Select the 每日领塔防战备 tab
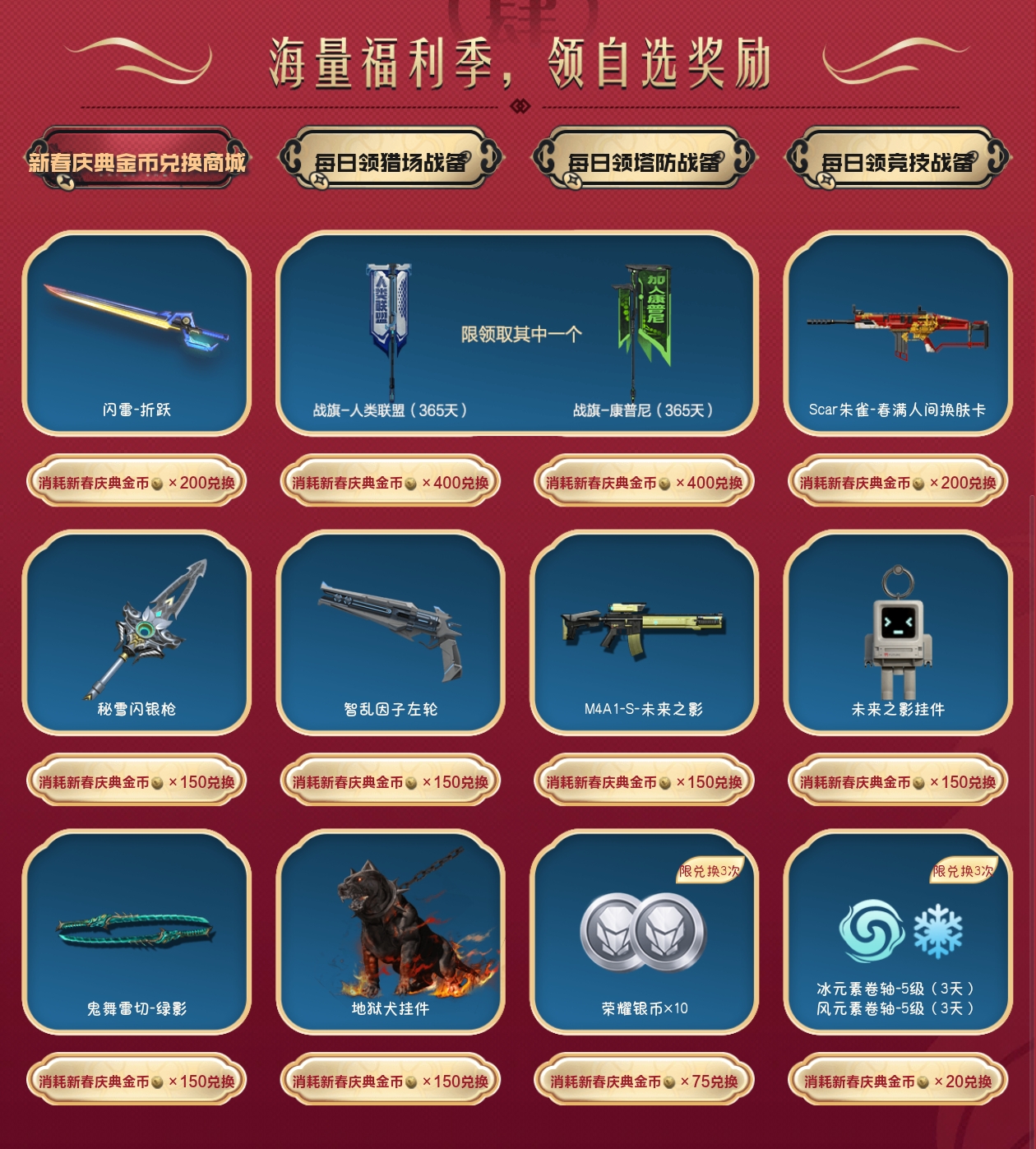Image resolution: width=1036 pixels, height=1149 pixels. [644, 161]
